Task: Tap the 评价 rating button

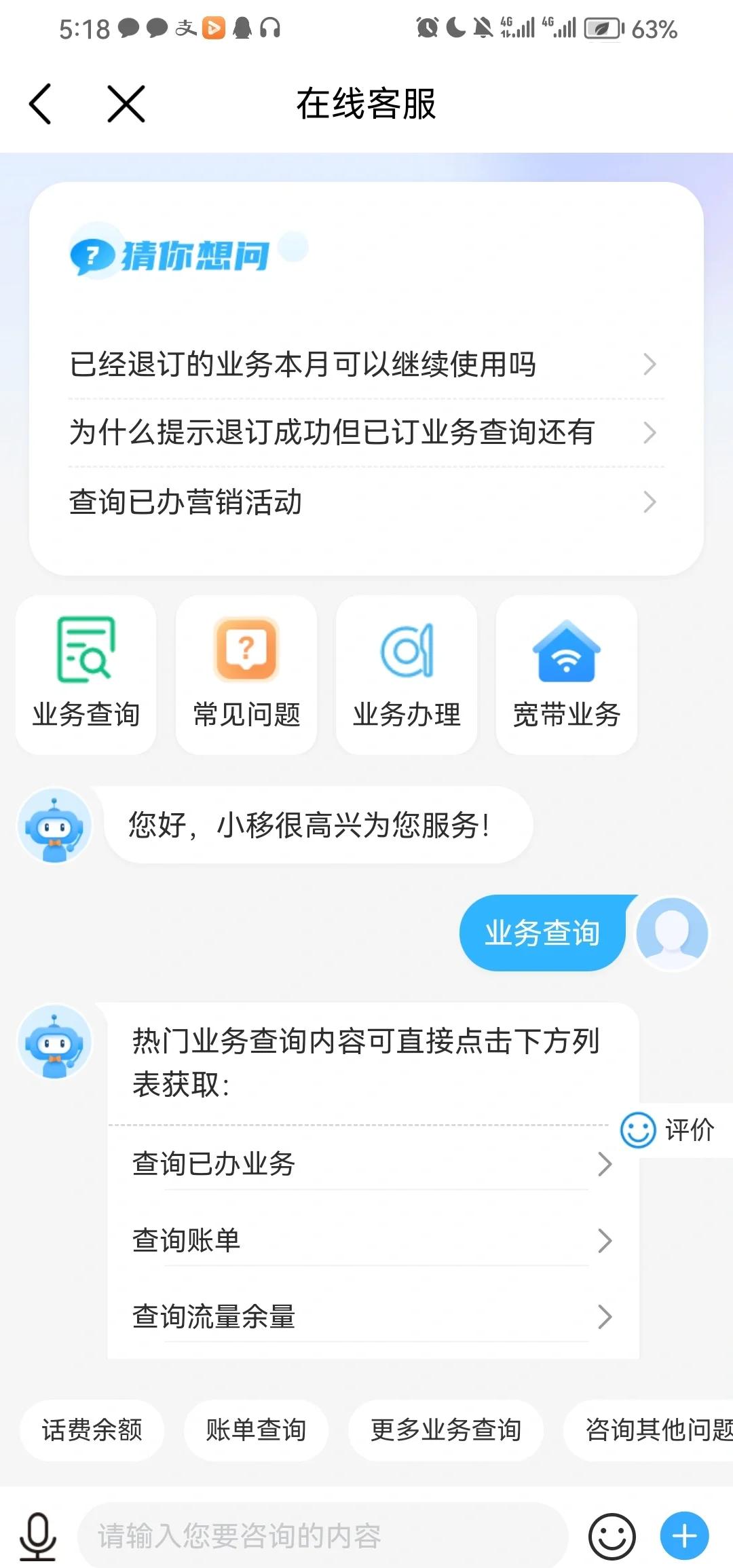Action: click(x=669, y=1130)
